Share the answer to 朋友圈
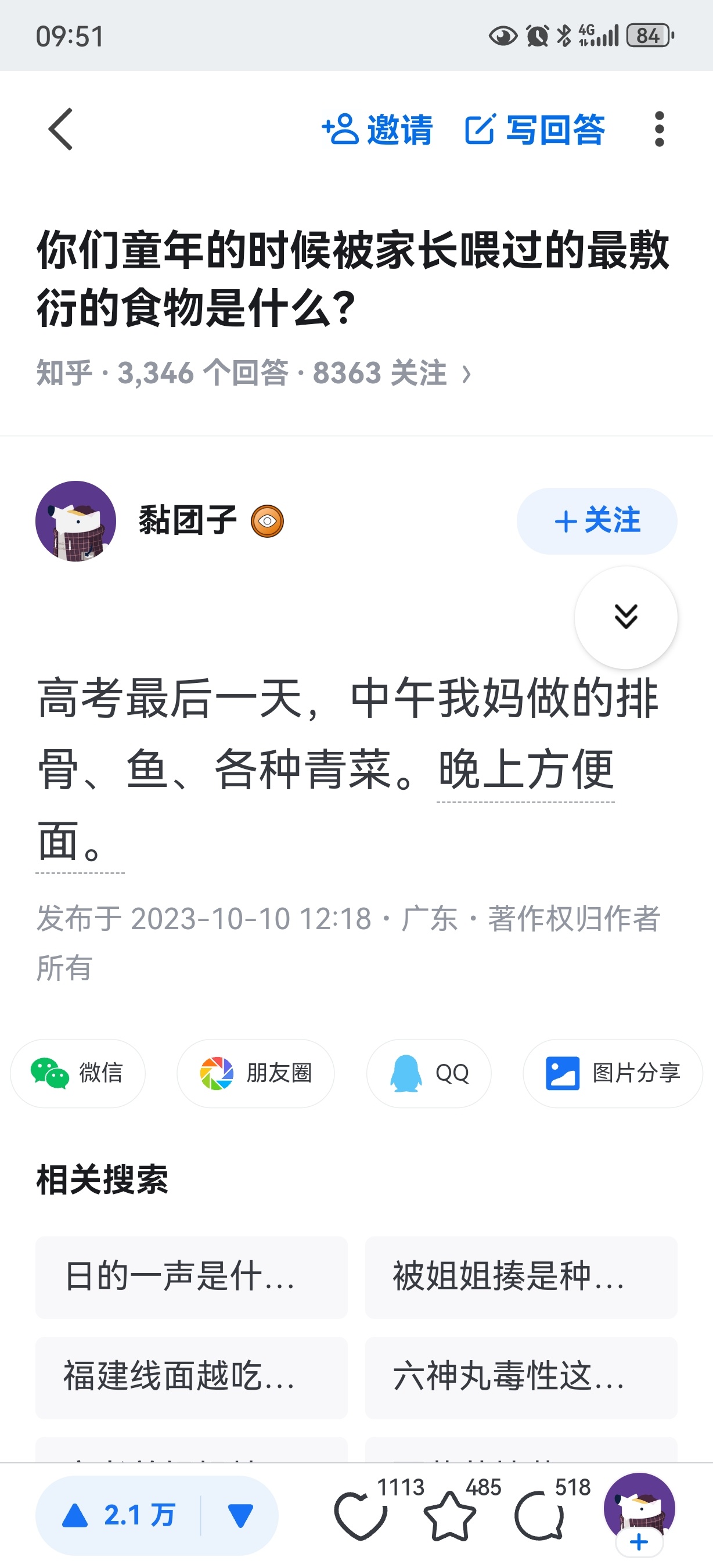The width and height of the screenshot is (713, 1568). tap(255, 1073)
